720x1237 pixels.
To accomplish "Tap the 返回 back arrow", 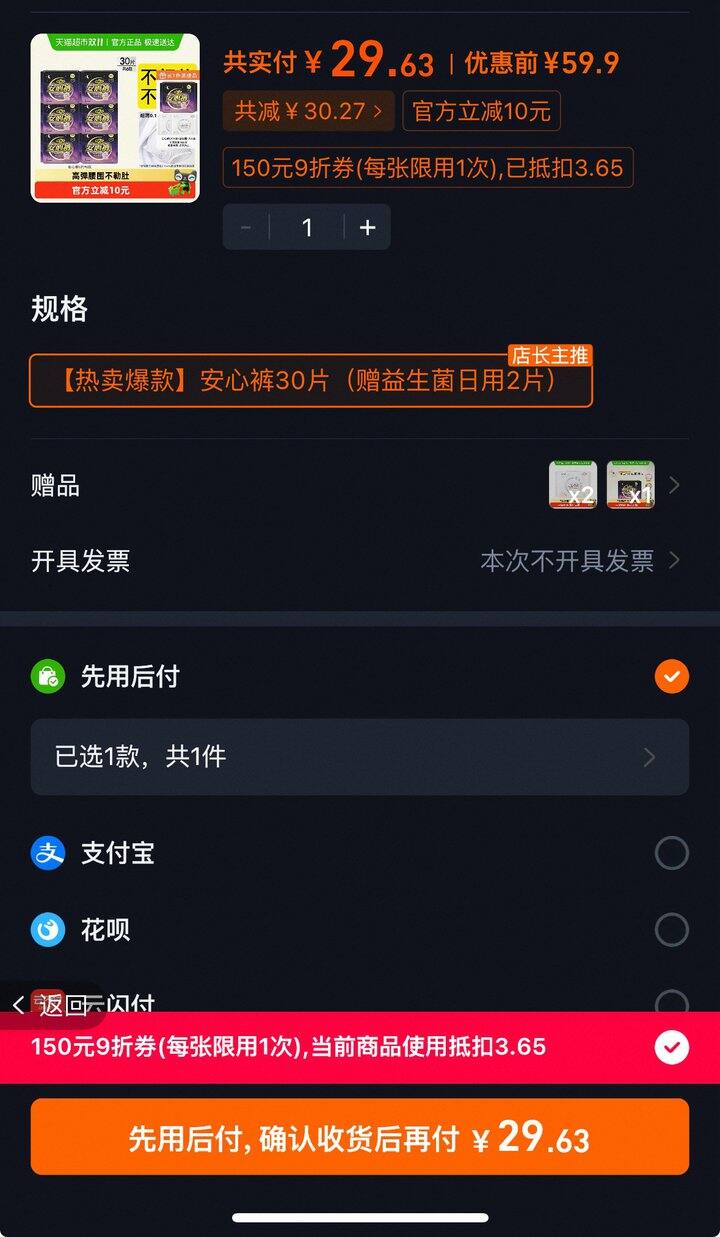I will [x=20, y=1004].
